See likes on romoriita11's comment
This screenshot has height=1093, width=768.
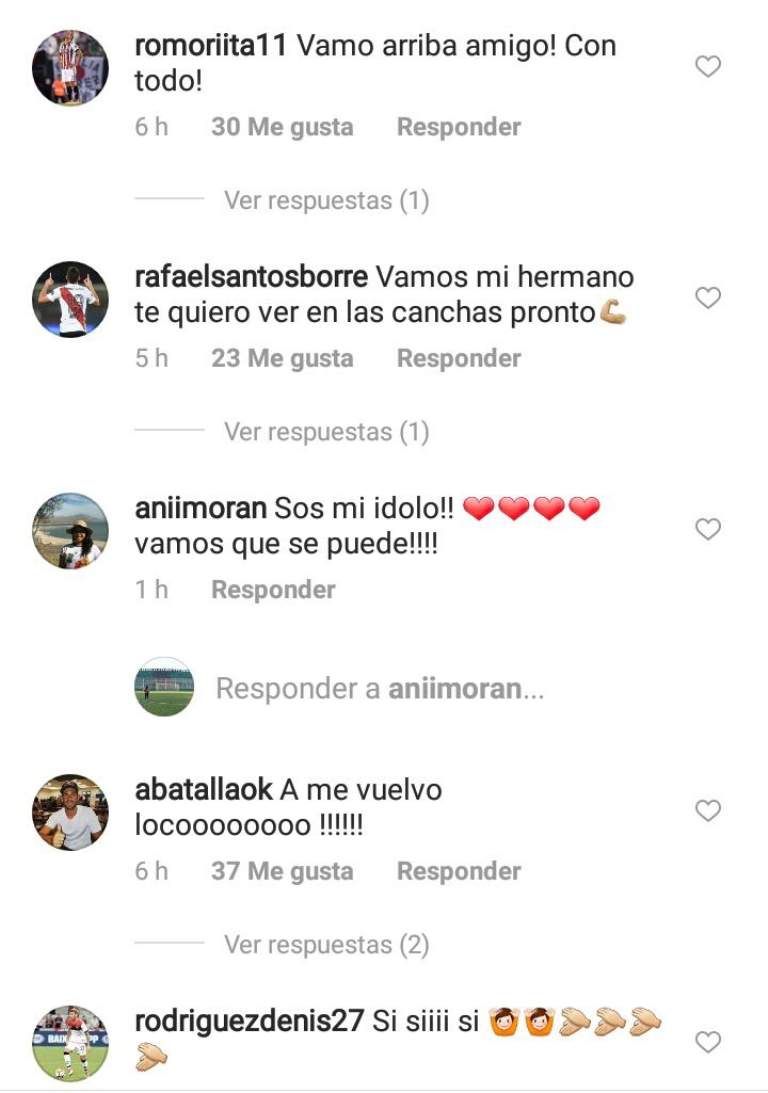(282, 127)
